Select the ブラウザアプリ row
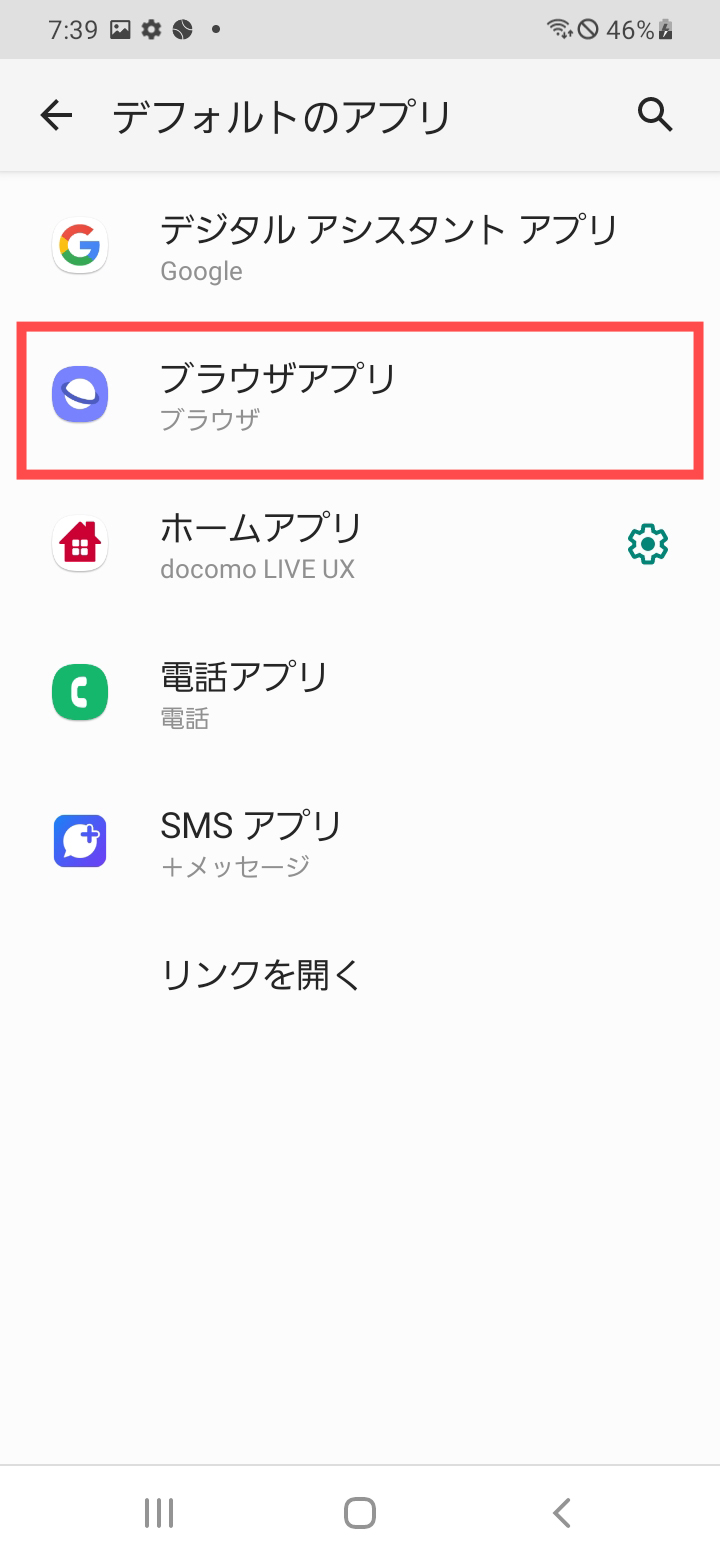 pyautogui.click(x=360, y=396)
